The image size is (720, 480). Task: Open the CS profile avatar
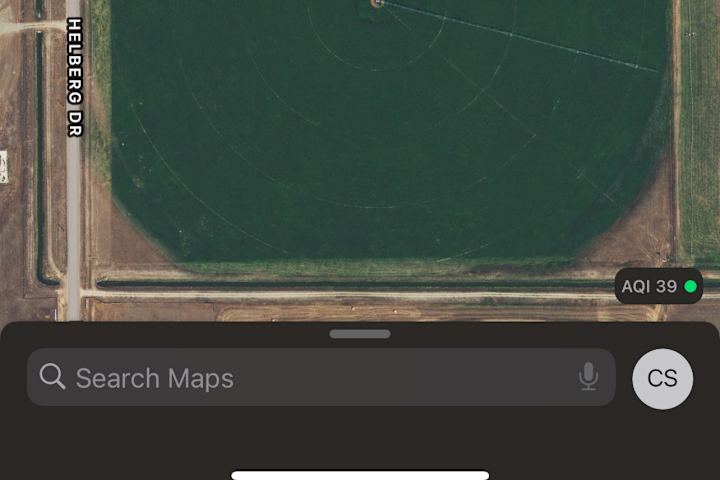coord(662,379)
